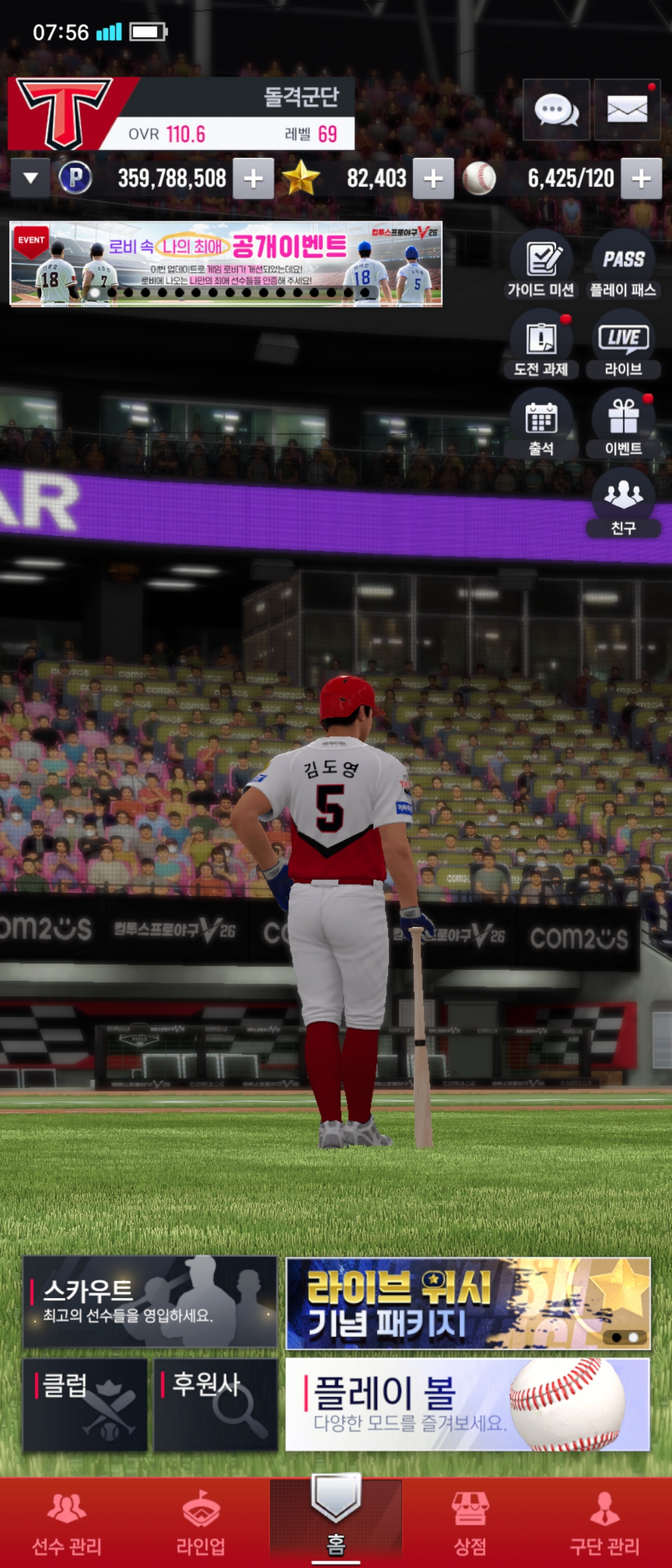
Task: Add more baseballs with the plus button
Action: tap(642, 179)
